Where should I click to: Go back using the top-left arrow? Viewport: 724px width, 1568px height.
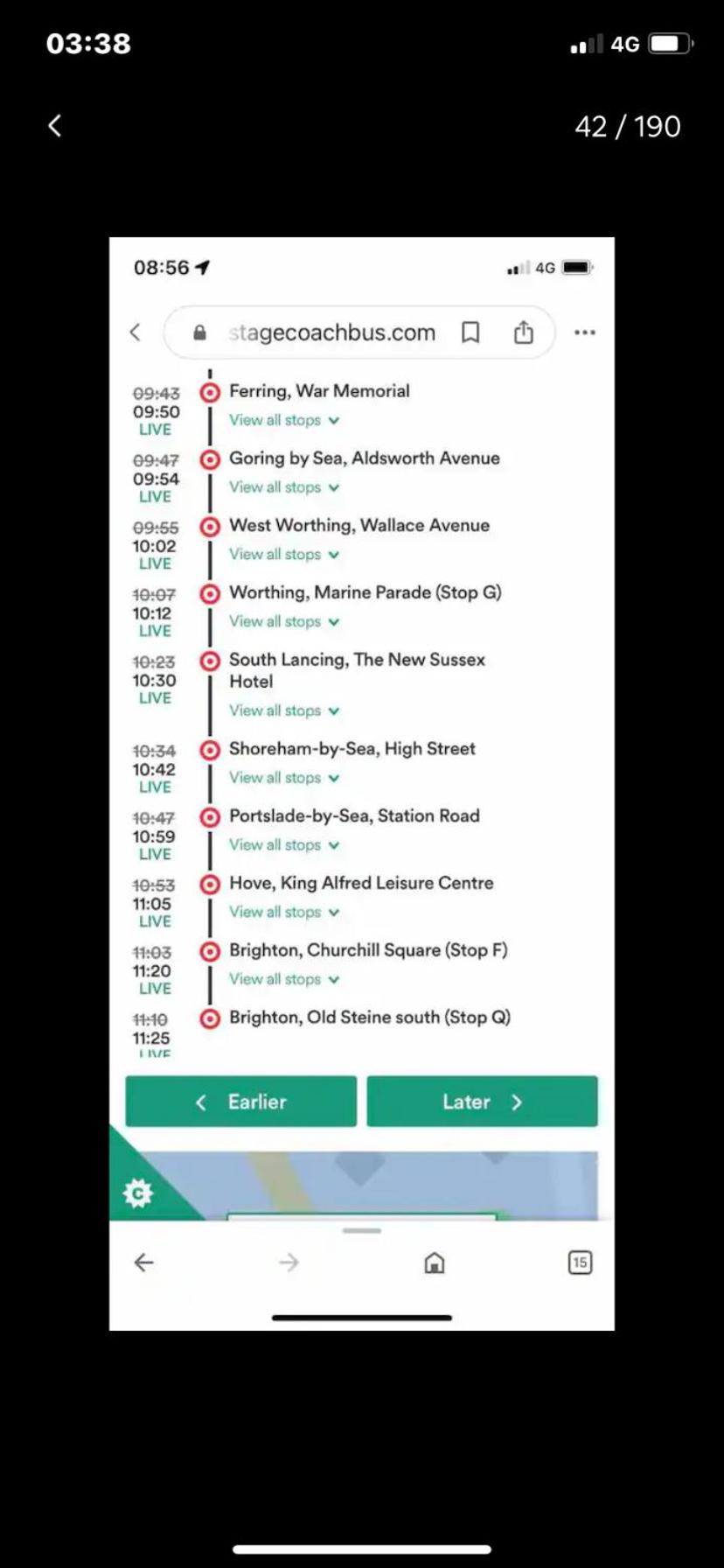[x=54, y=126]
